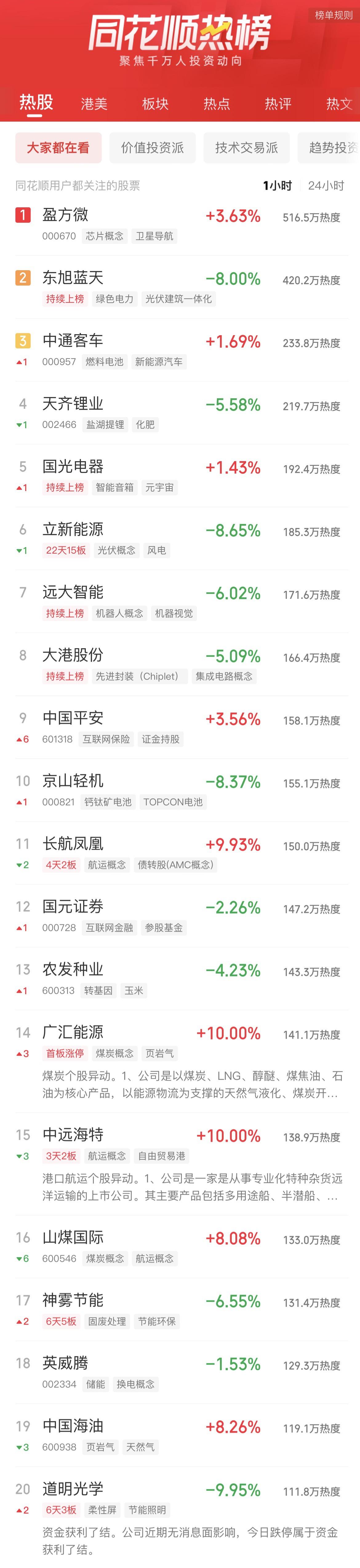
Task: Switch the ranking to 24小时
Action: [326, 186]
